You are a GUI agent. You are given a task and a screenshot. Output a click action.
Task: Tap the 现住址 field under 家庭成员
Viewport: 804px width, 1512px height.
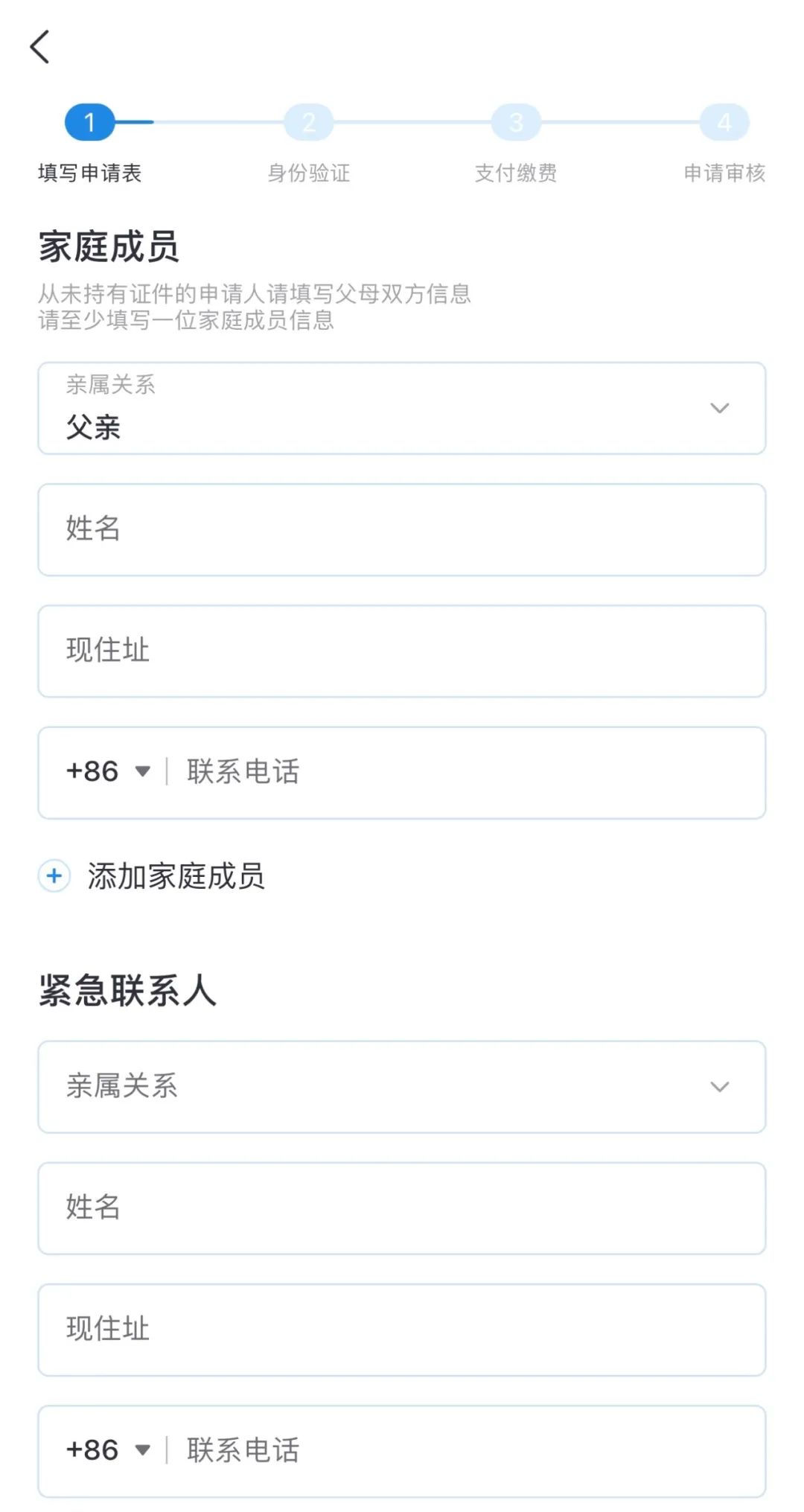point(402,651)
